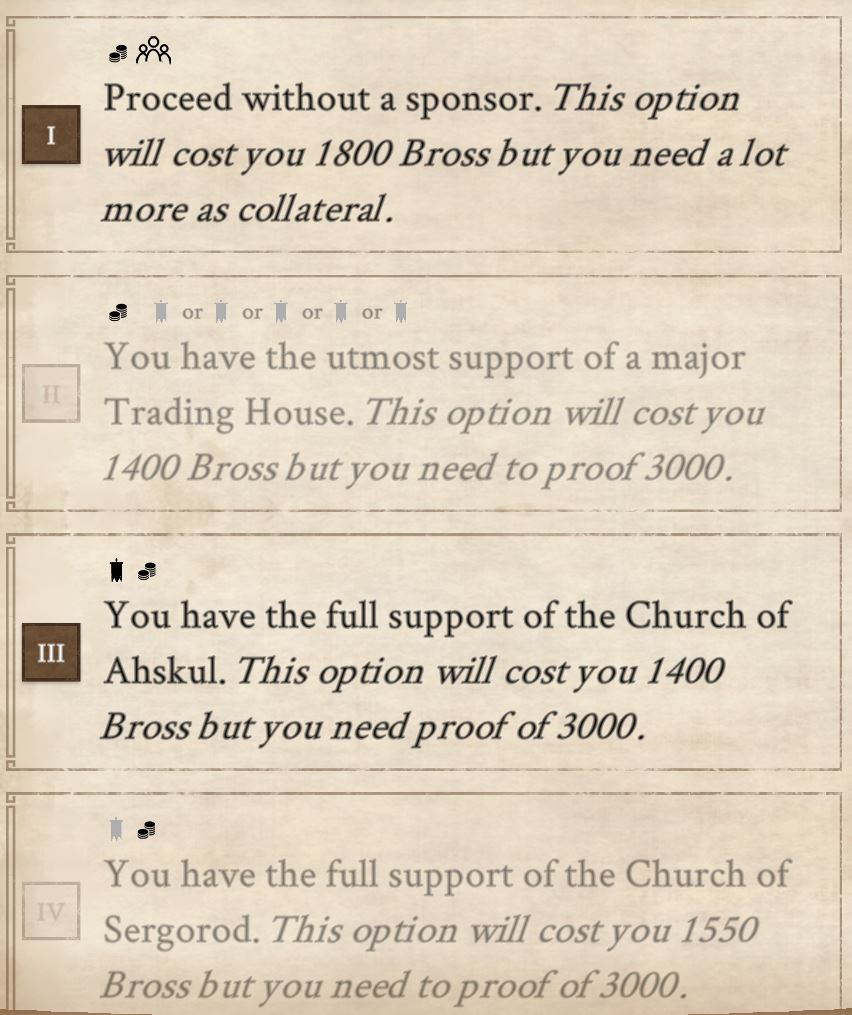Choose option I: proceed without a sponsor
The width and height of the screenshot is (852, 1015).
(x=51, y=135)
